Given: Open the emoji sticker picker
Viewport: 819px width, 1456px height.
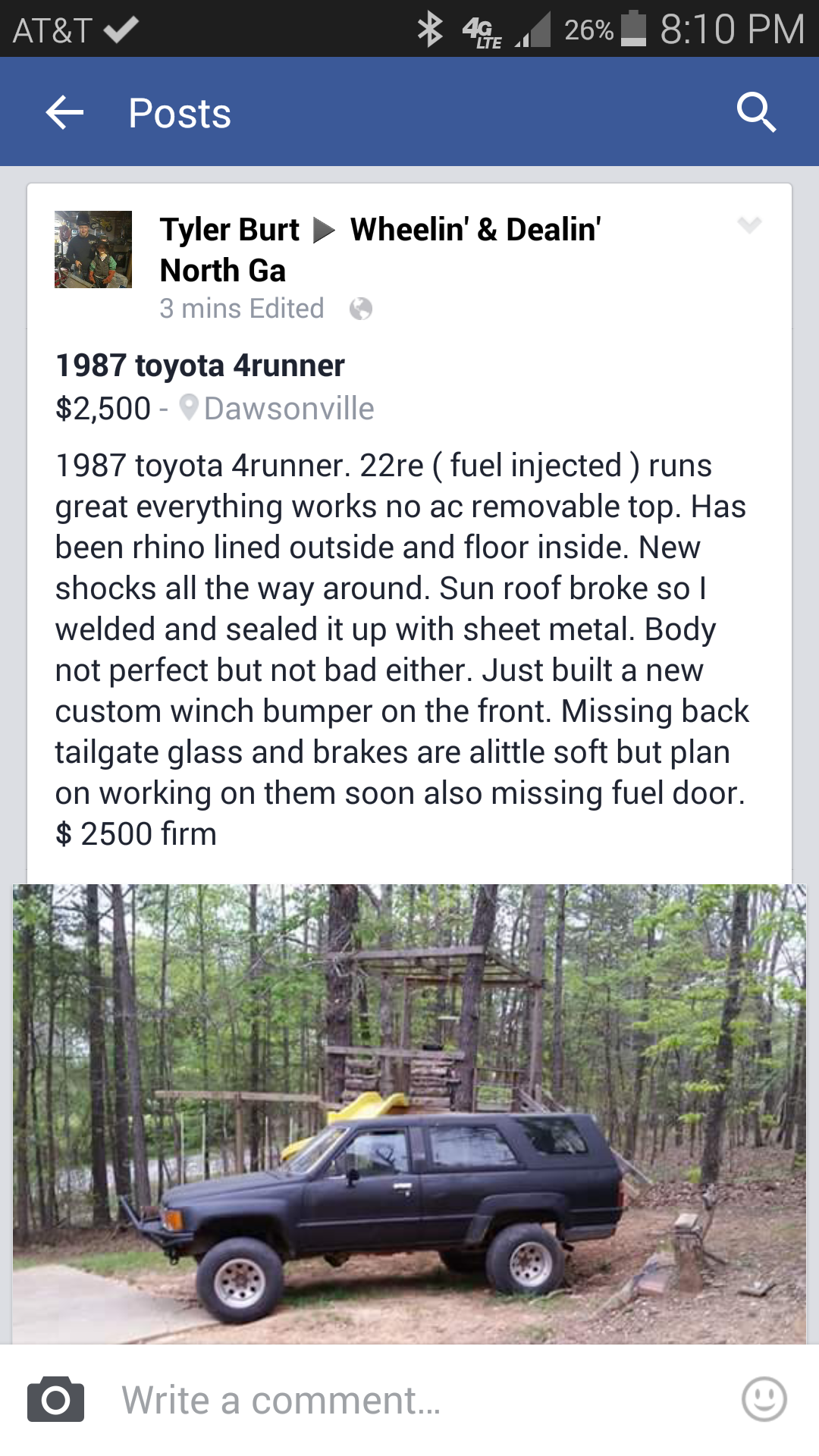Looking at the screenshot, I should (764, 1399).
